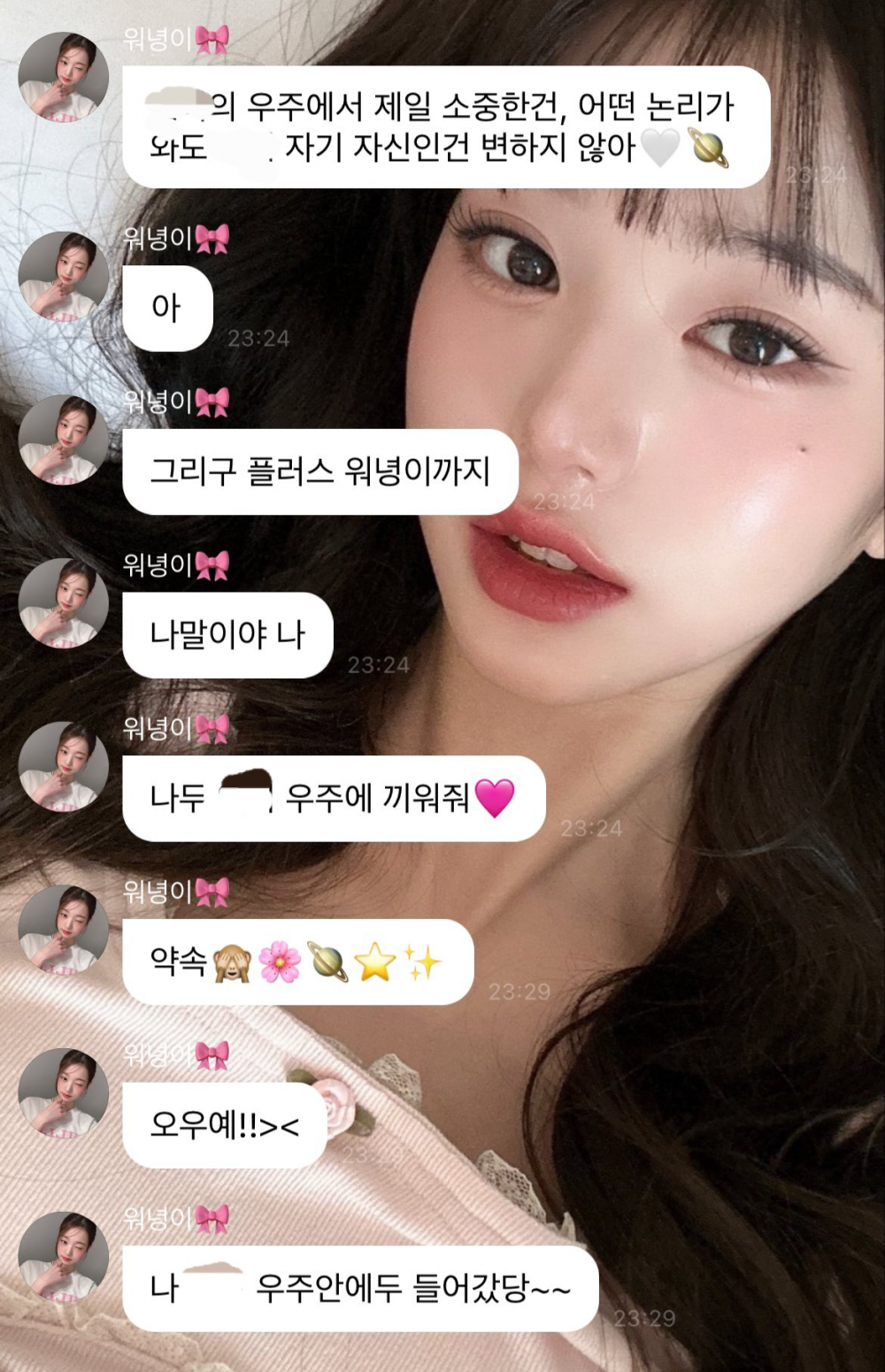Open avatar beside the '약속' emoji message

63,931
